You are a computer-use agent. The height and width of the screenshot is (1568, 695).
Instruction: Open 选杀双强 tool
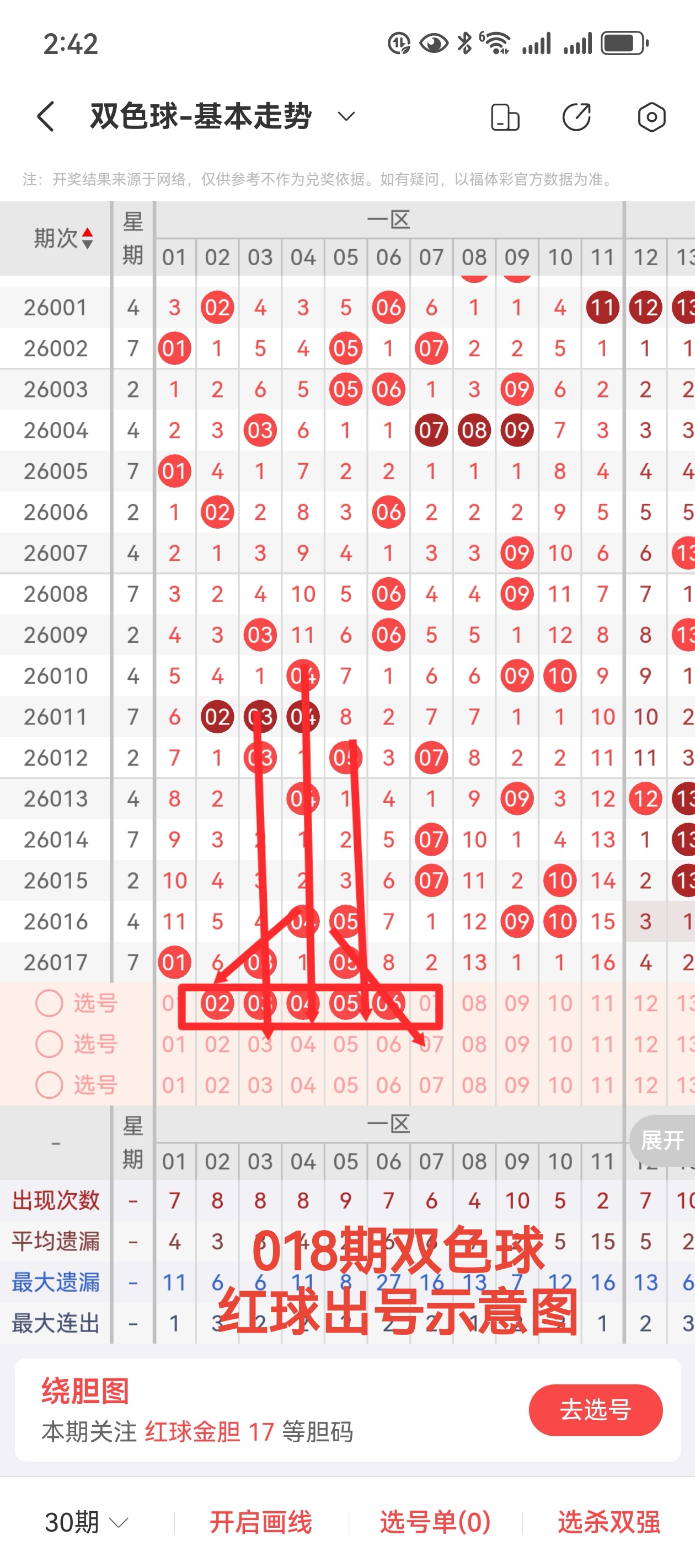[x=608, y=1522]
